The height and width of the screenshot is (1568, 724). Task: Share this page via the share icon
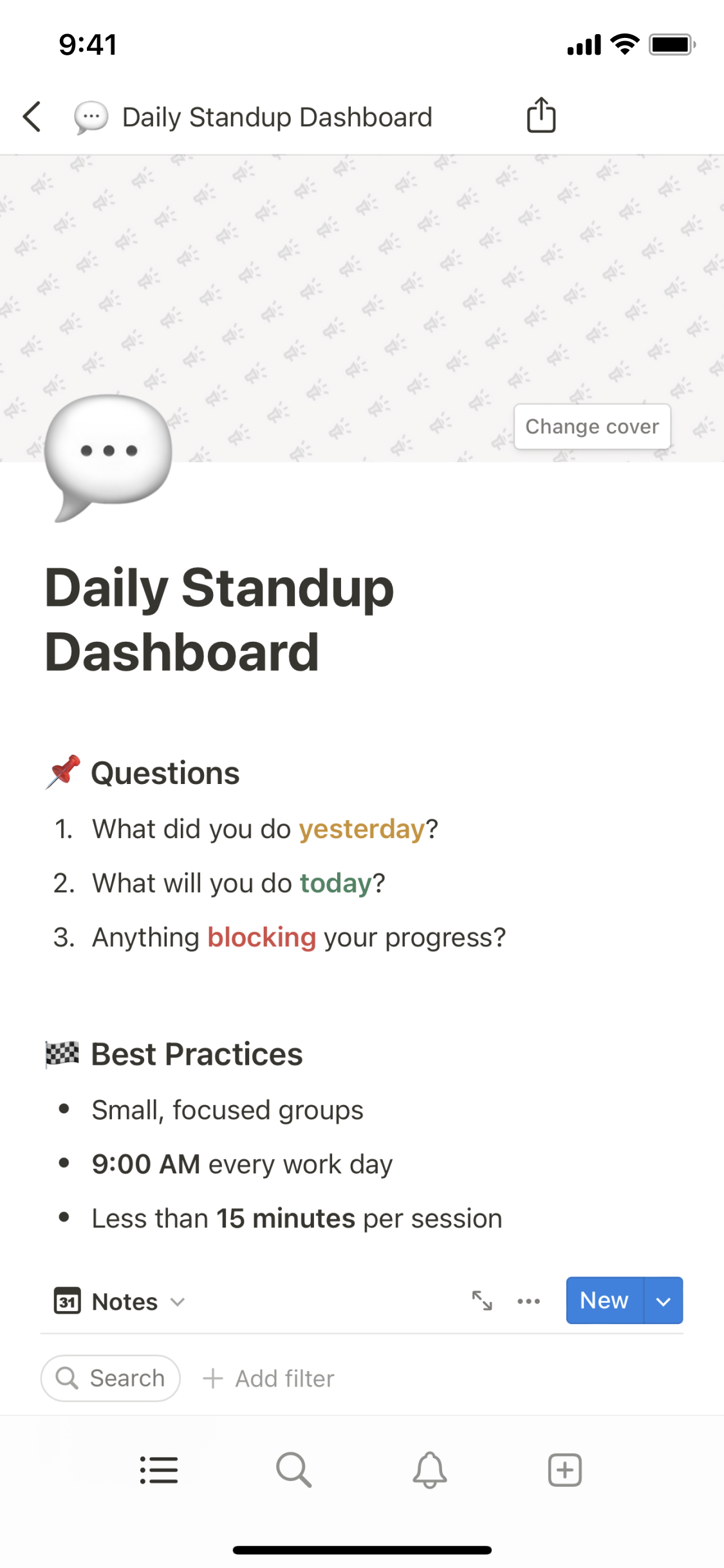(541, 115)
